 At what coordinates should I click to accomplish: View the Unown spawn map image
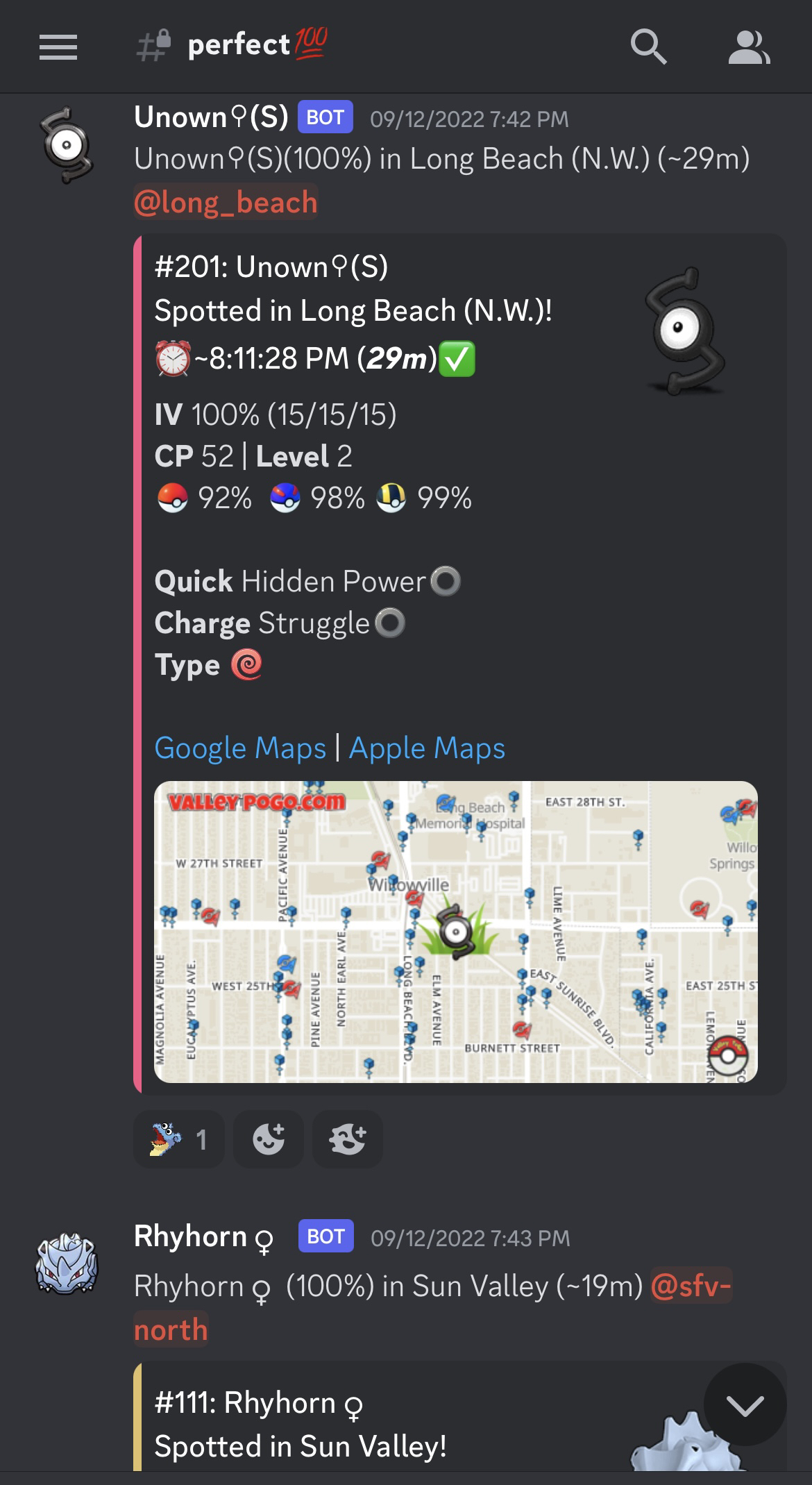pyautogui.click(x=455, y=932)
